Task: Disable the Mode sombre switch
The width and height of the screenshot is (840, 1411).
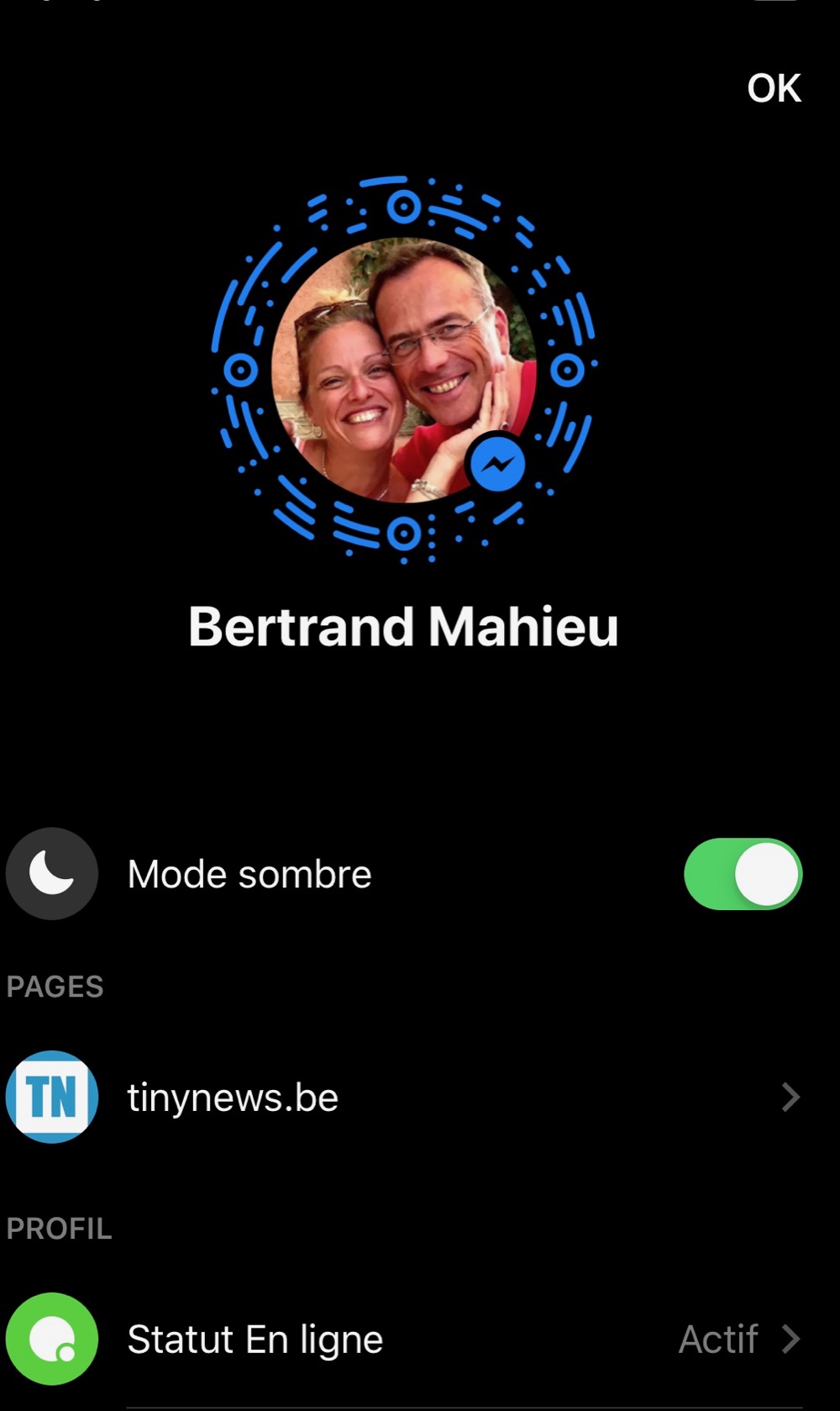Action: (x=743, y=874)
